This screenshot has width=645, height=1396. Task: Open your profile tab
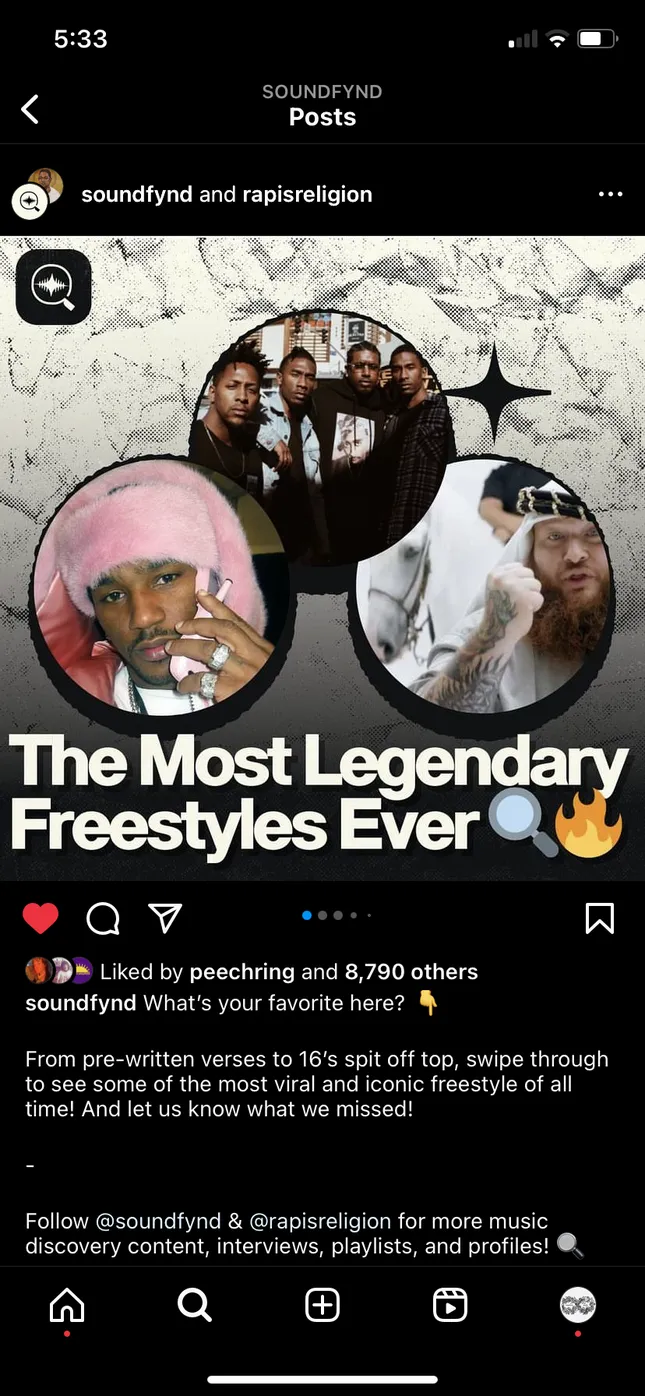(x=578, y=1304)
